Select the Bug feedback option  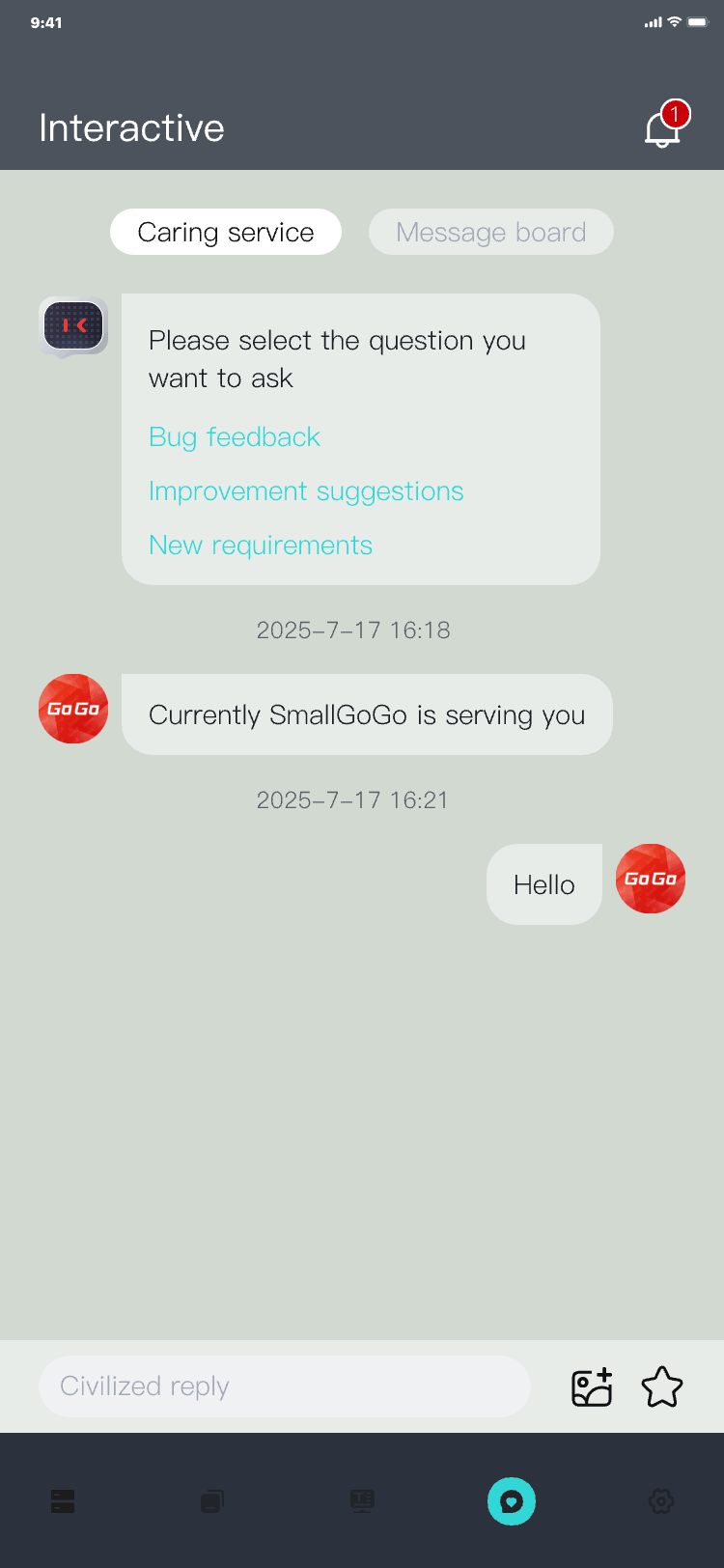tap(235, 437)
